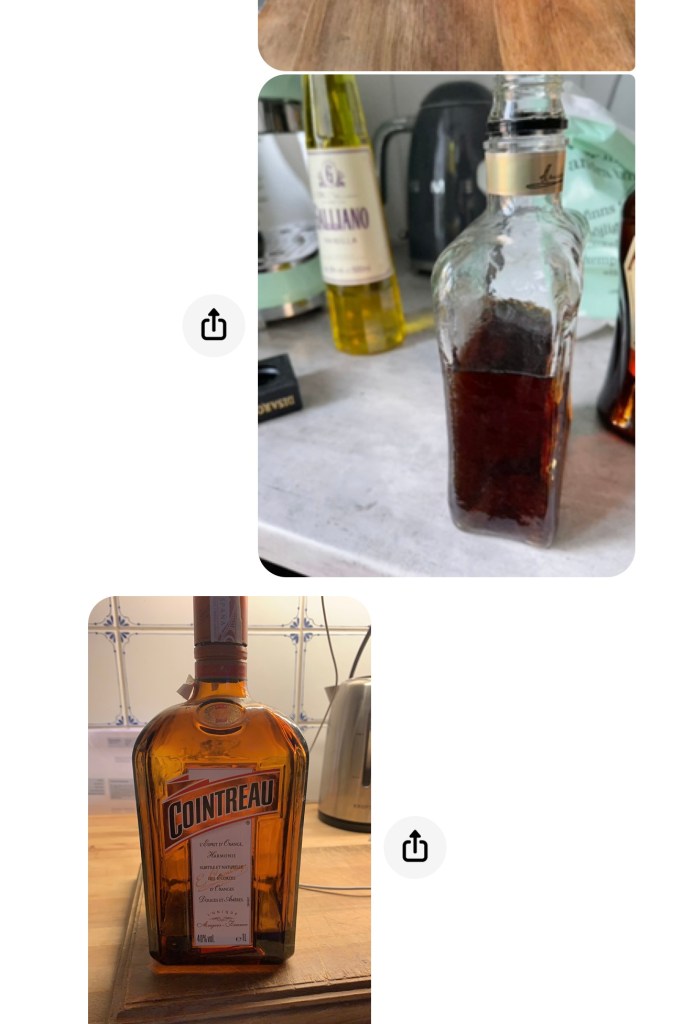
Task: Open the Galliano countertop bottle photo
Action: (x=446, y=325)
